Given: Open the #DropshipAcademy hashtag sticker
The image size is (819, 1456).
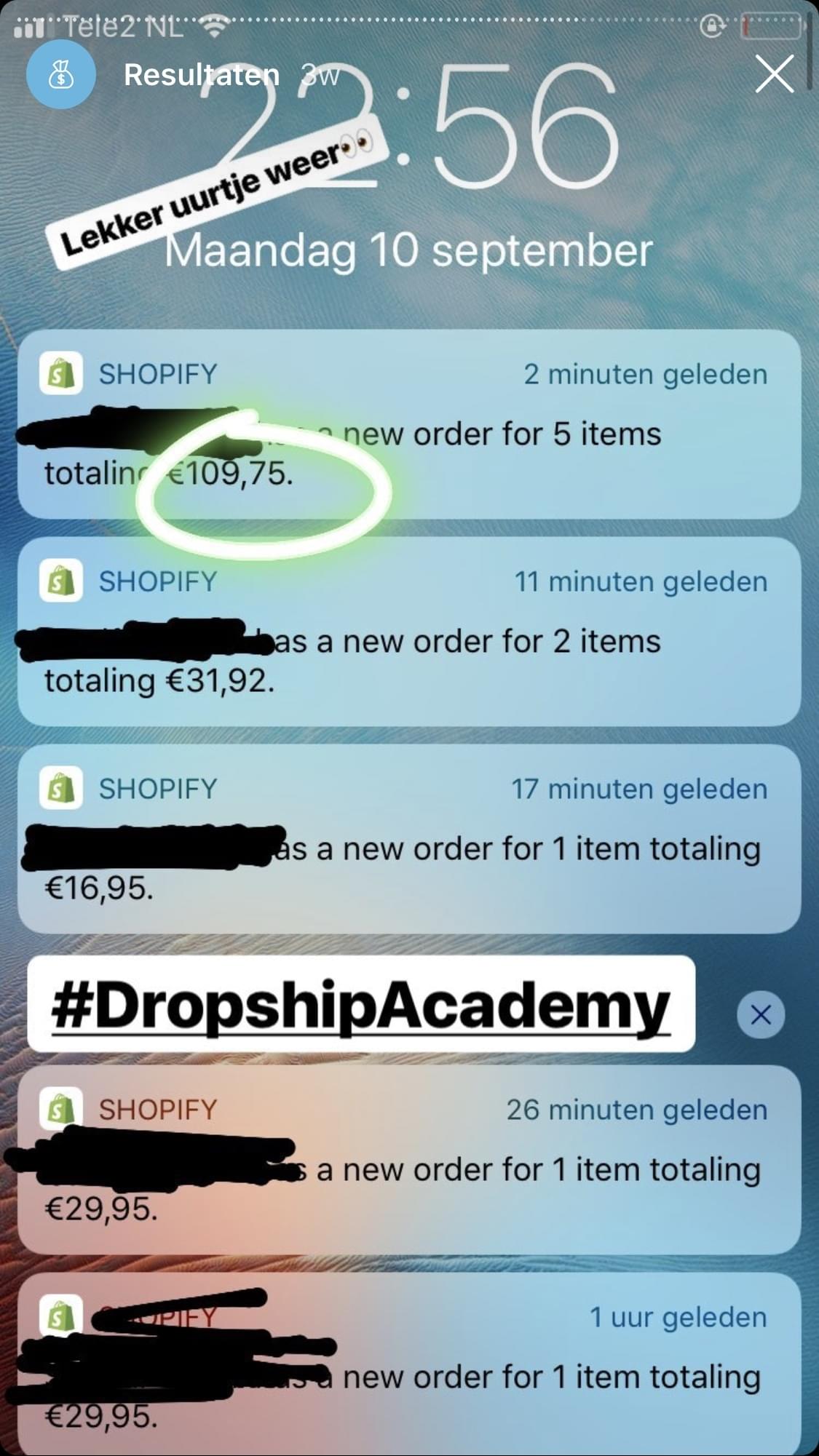Looking at the screenshot, I should click(360, 1005).
